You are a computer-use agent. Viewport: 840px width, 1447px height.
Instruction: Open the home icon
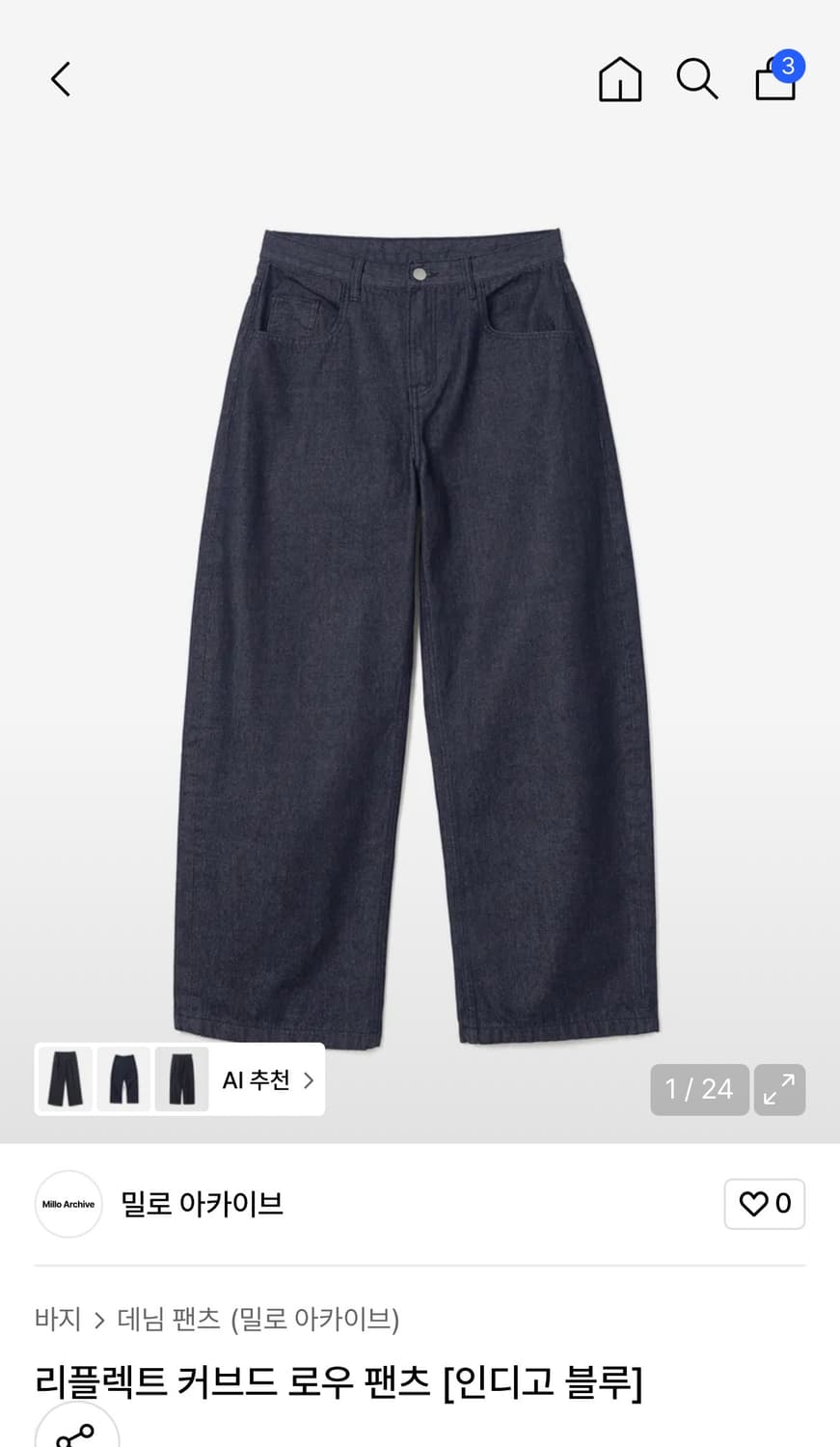click(x=619, y=79)
